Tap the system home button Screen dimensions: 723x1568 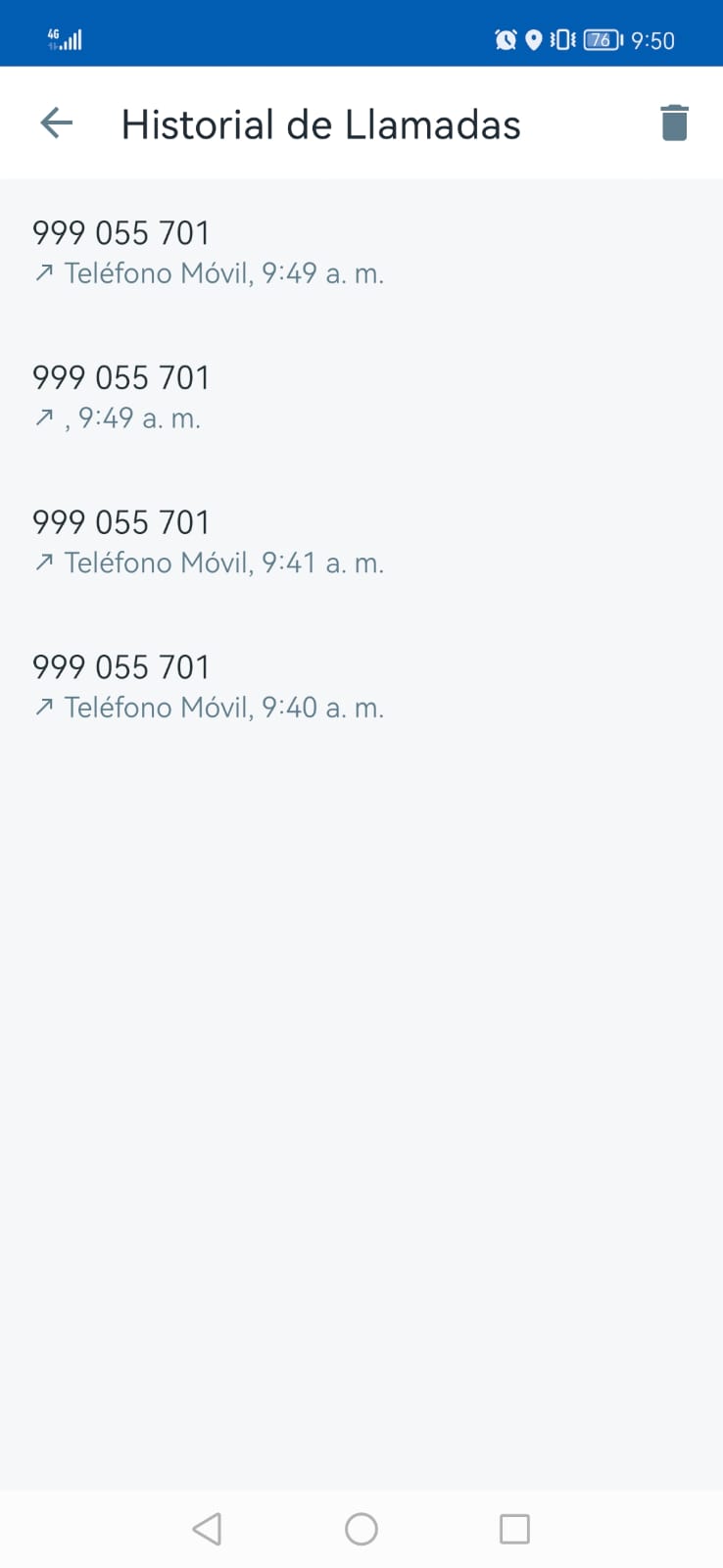361,1529
